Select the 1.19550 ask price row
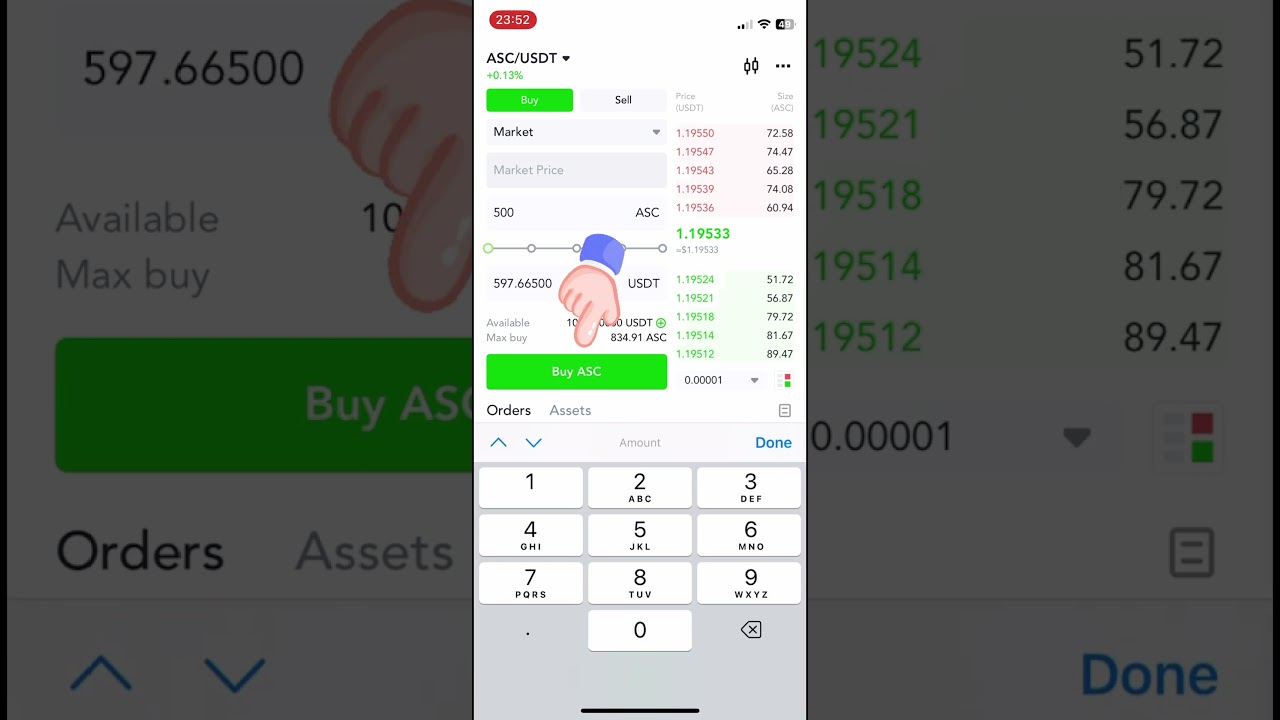This screenshot has height=720, width=1280. click(x=734, y=133)
